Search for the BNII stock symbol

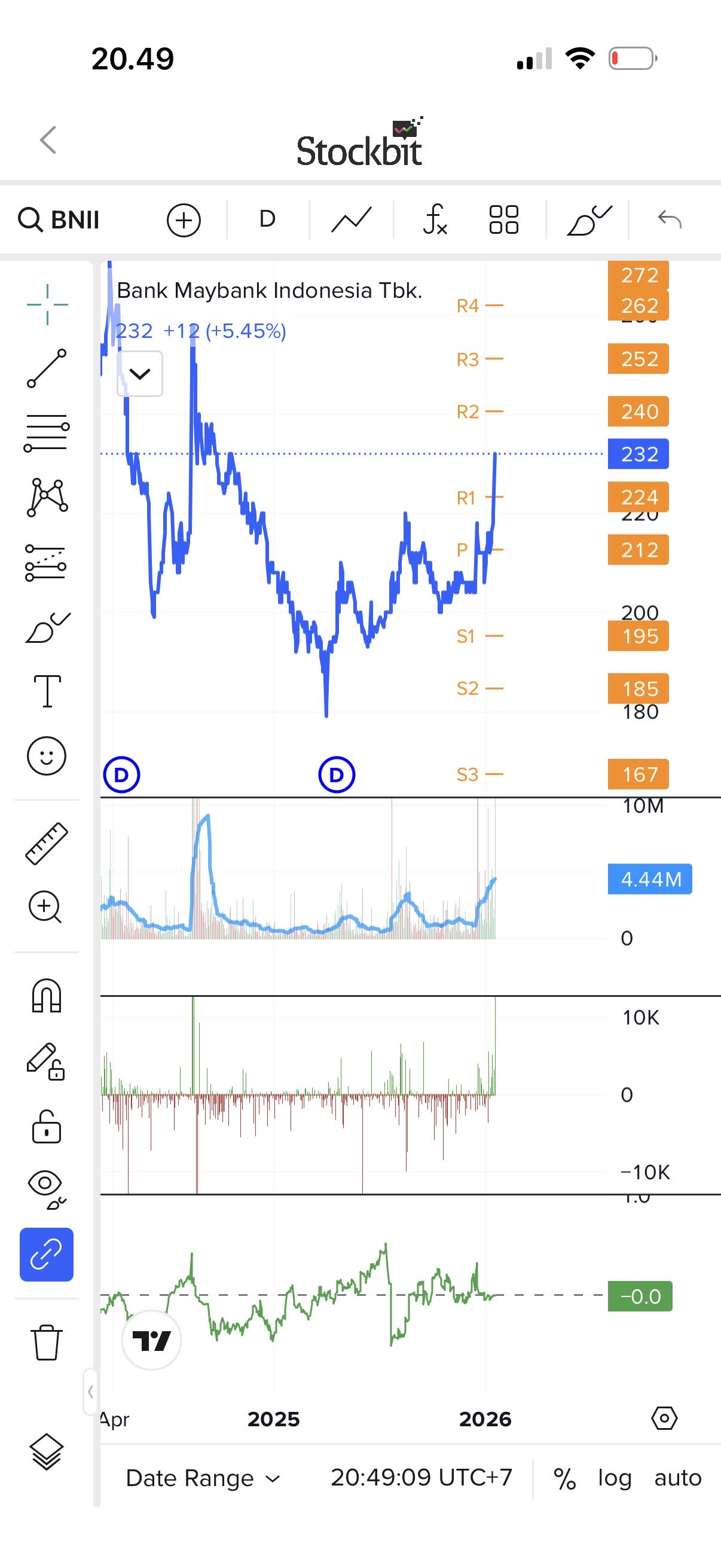coord(59,219)
